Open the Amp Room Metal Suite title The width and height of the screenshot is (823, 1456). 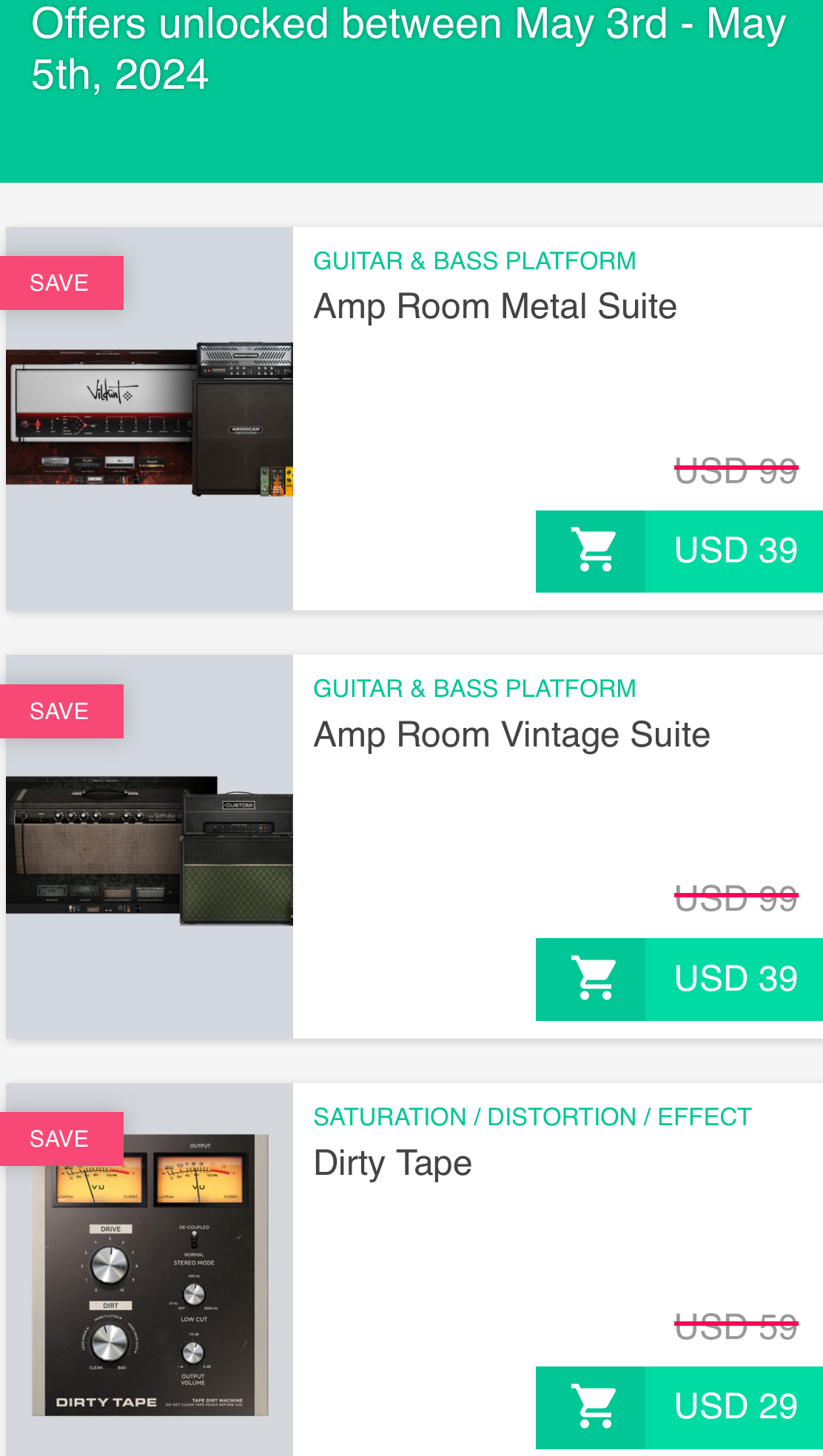click(x=495, y=306)
